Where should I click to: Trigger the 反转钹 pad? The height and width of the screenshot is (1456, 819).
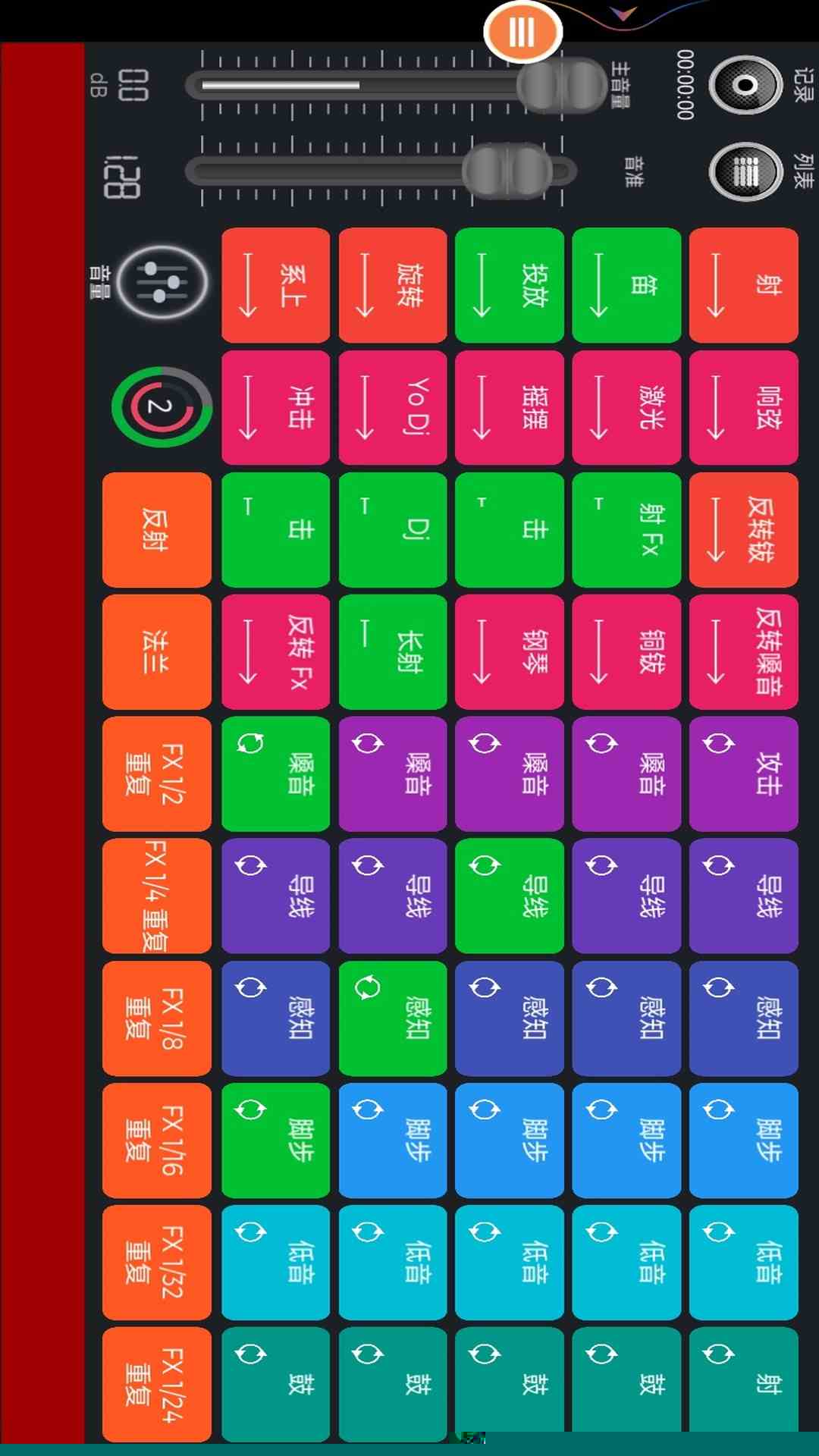[743, 529]
